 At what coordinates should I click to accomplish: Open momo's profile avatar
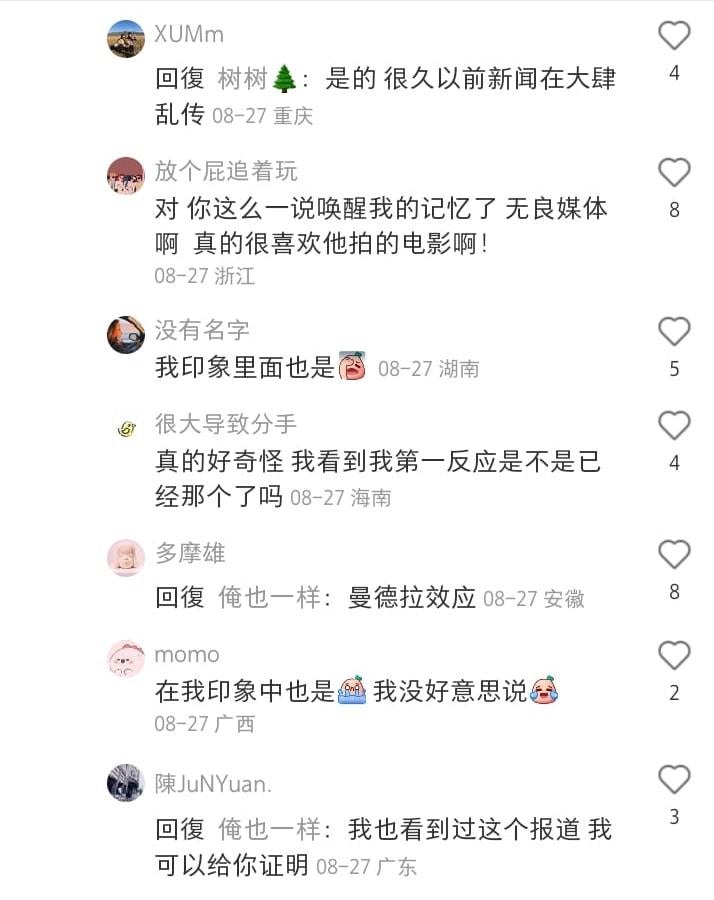pos(126,659)
